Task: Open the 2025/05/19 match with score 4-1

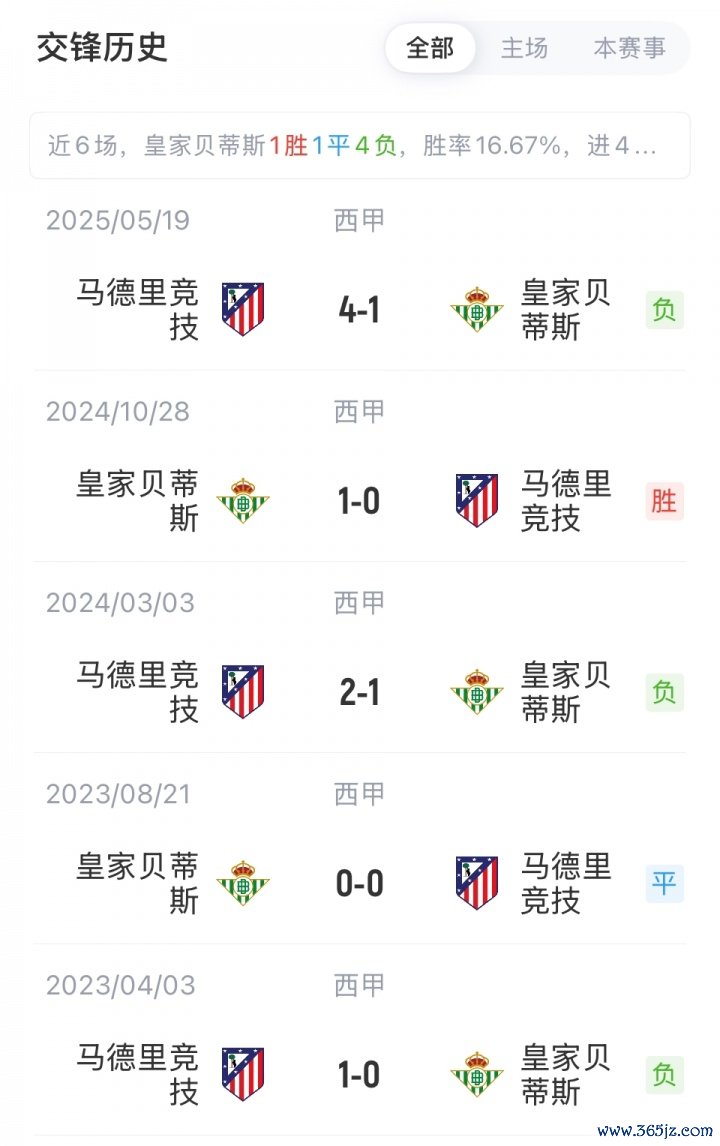Action: [360, 310]
